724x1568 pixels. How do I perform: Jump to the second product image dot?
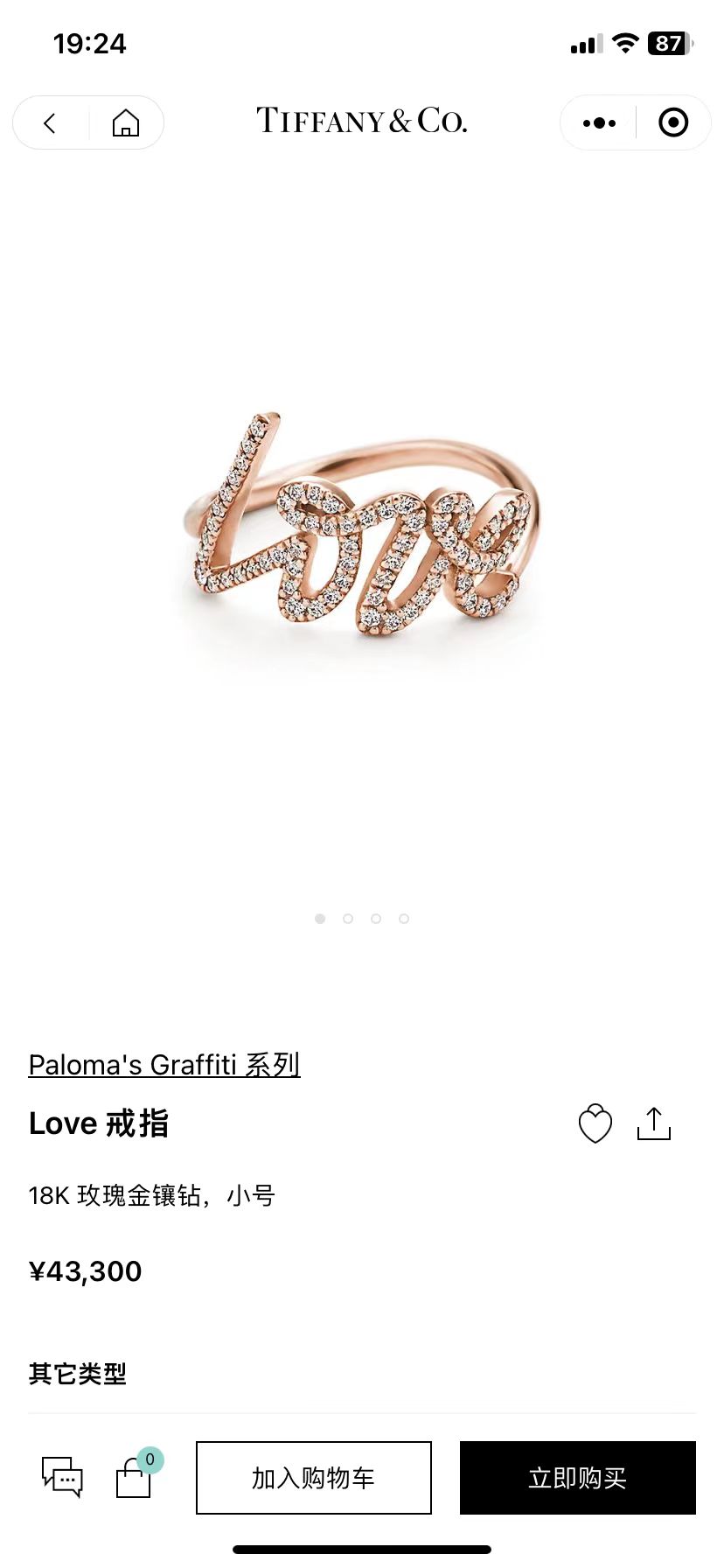pos(348,919)
